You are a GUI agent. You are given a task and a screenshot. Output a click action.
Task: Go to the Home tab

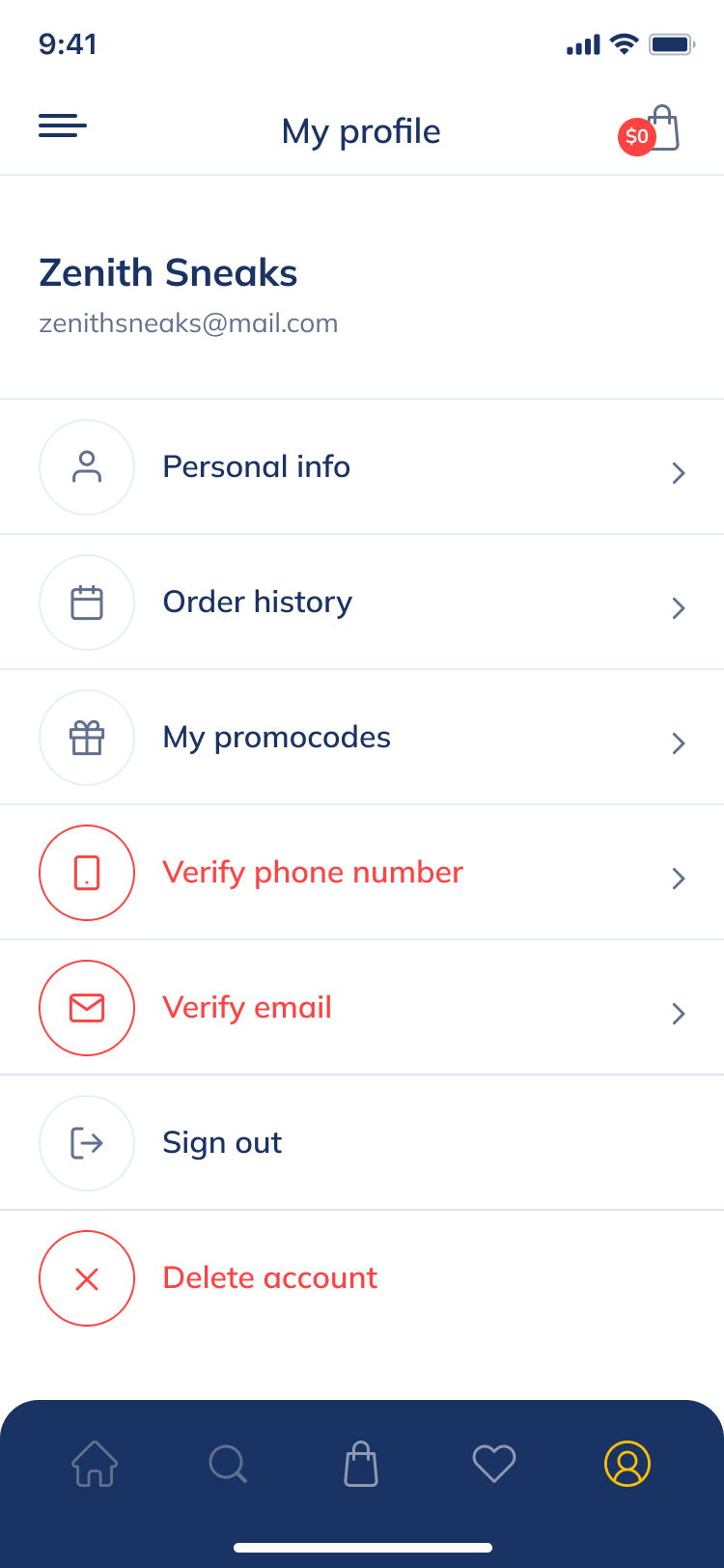(95, 1464)
